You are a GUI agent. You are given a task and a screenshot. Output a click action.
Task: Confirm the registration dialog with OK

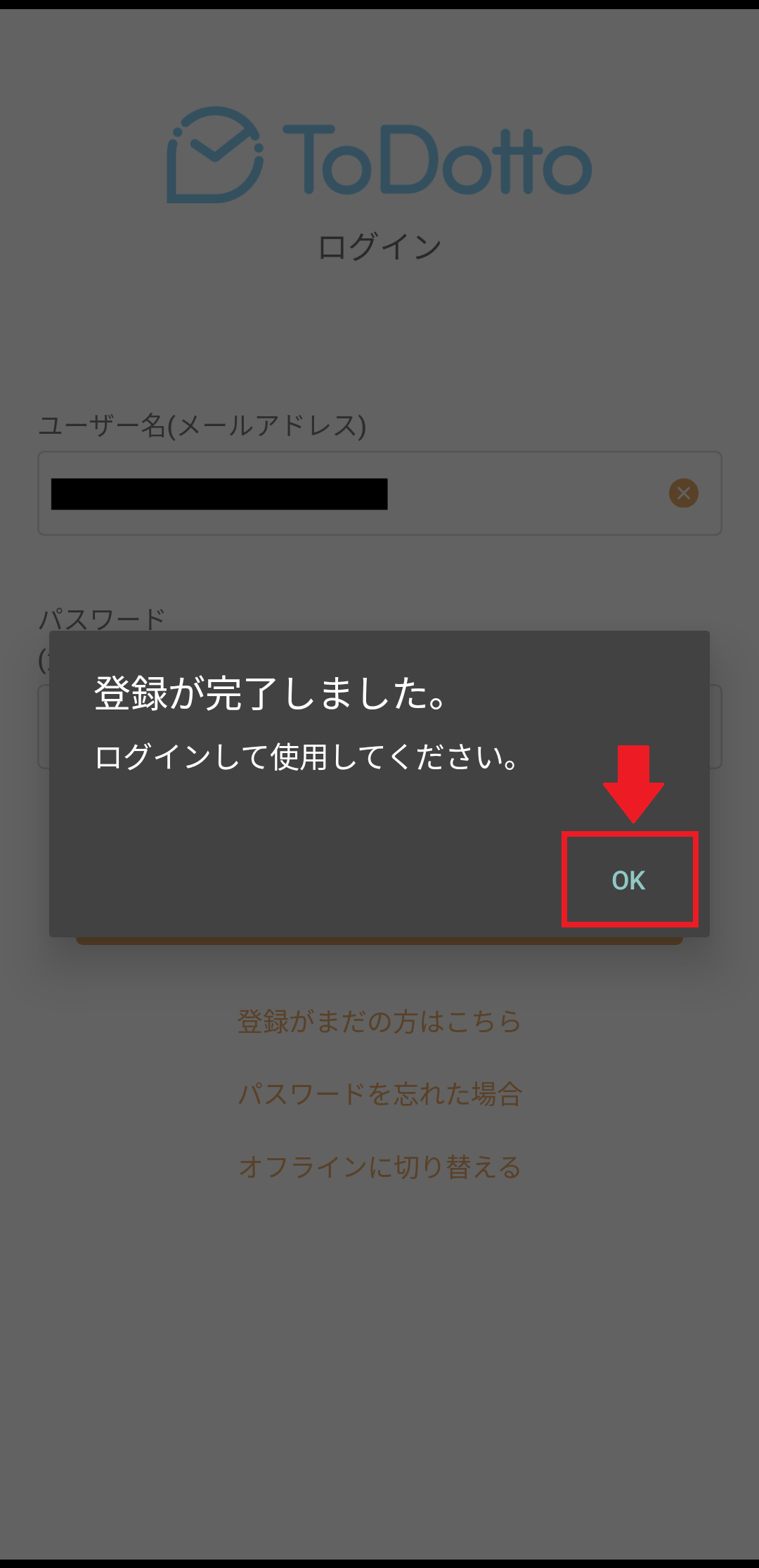coord(628,880)
